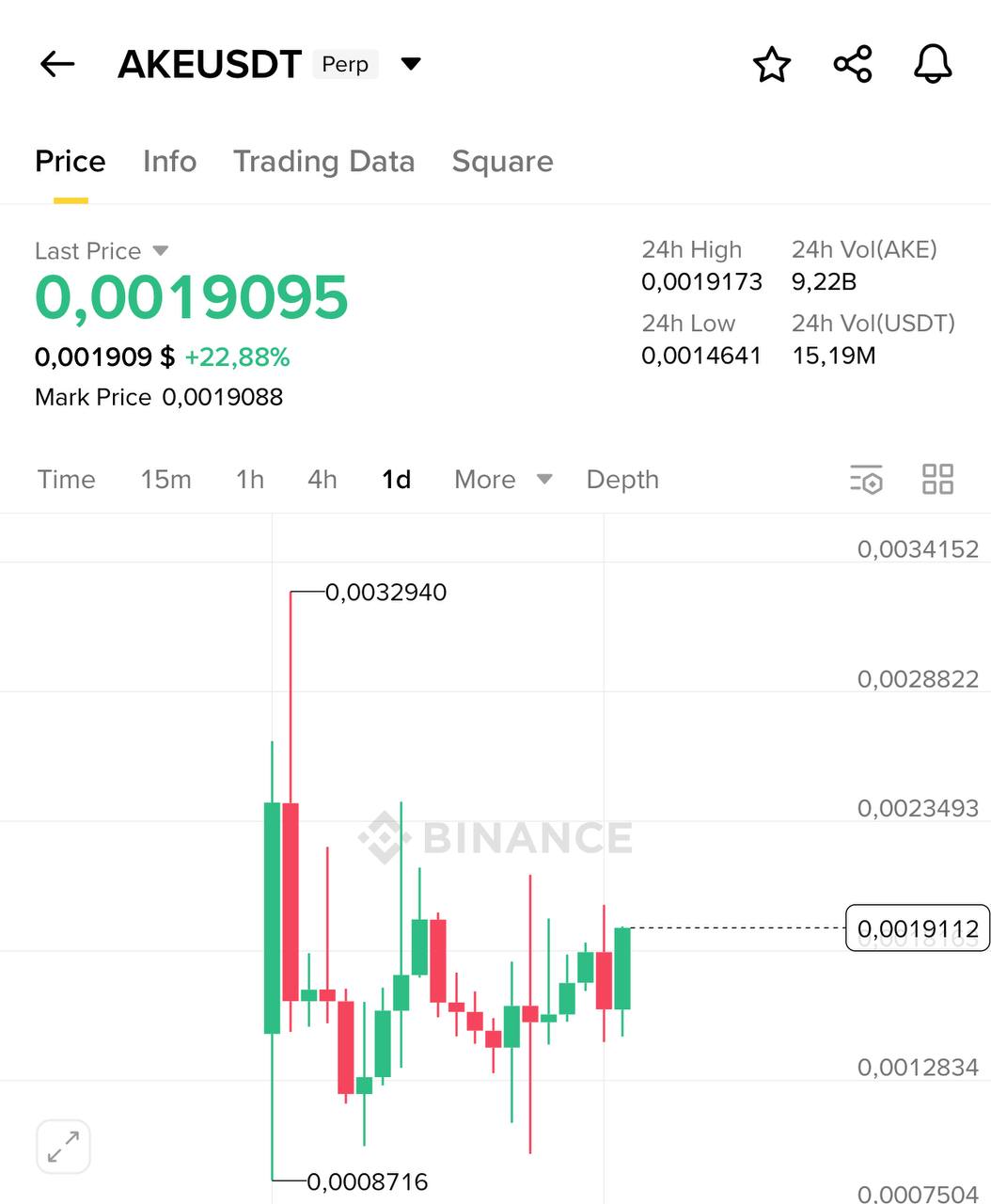
Task: Open the chart layout grid icon
Action: click(x=937, y=480)
